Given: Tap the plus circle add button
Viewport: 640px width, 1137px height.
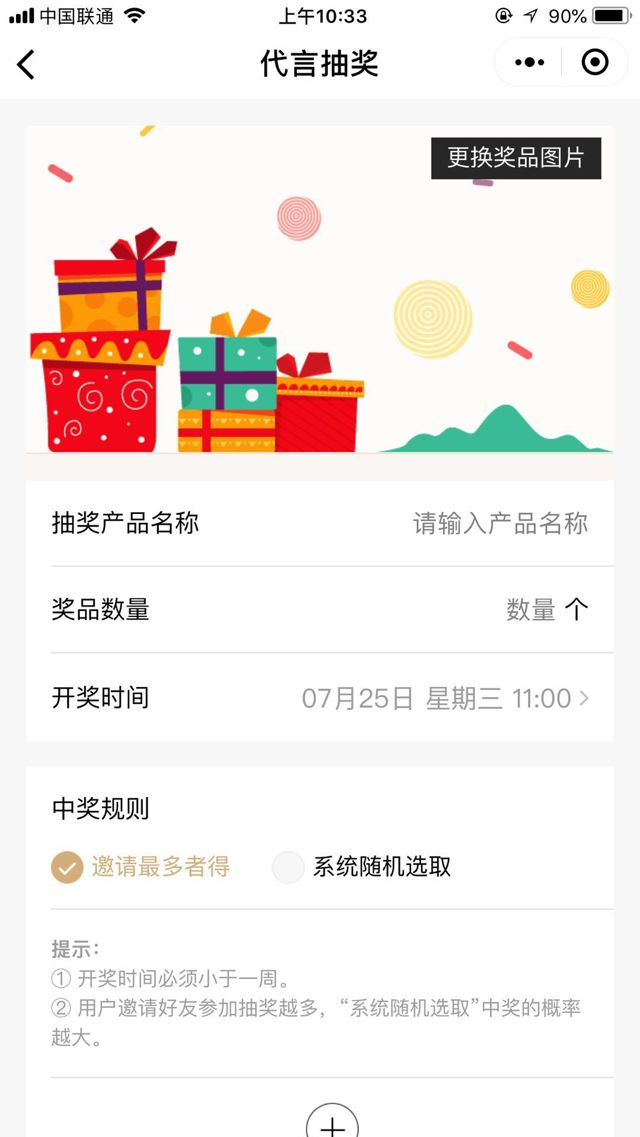Looking at the screenshot, I should [x=332, y=1123].
